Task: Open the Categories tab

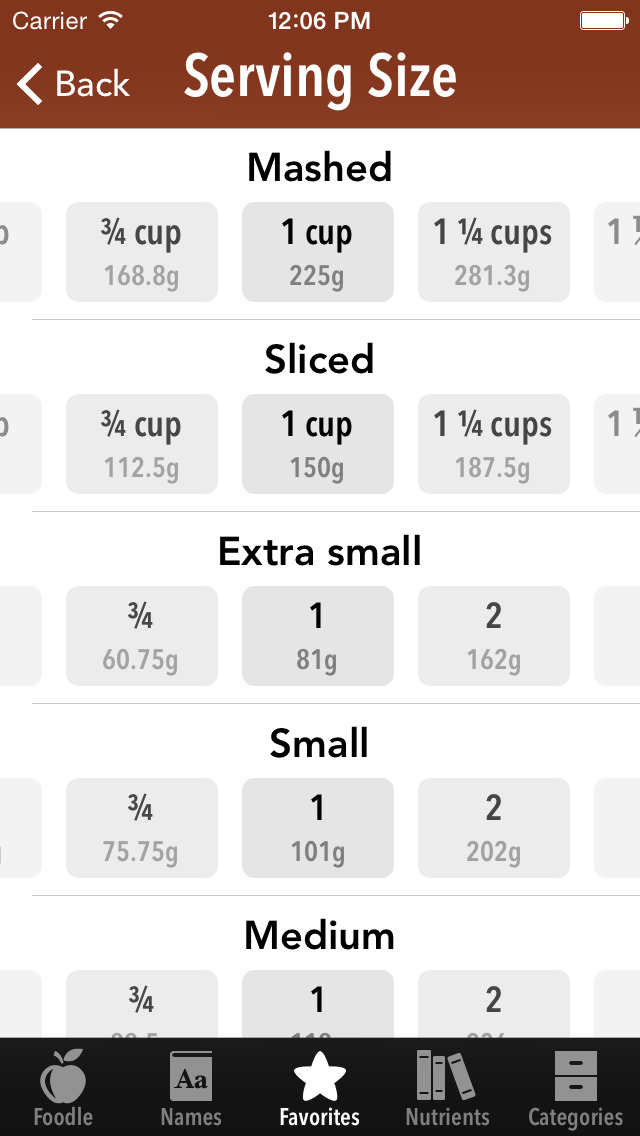Action: coord(575,1087)
